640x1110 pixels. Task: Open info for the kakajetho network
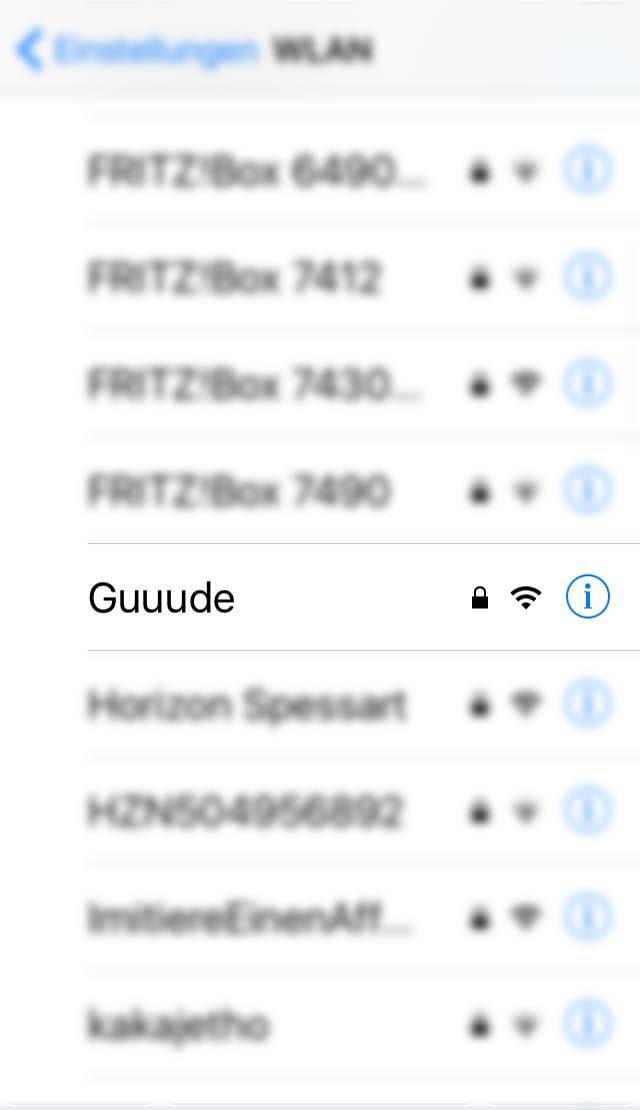(587, 1025)
